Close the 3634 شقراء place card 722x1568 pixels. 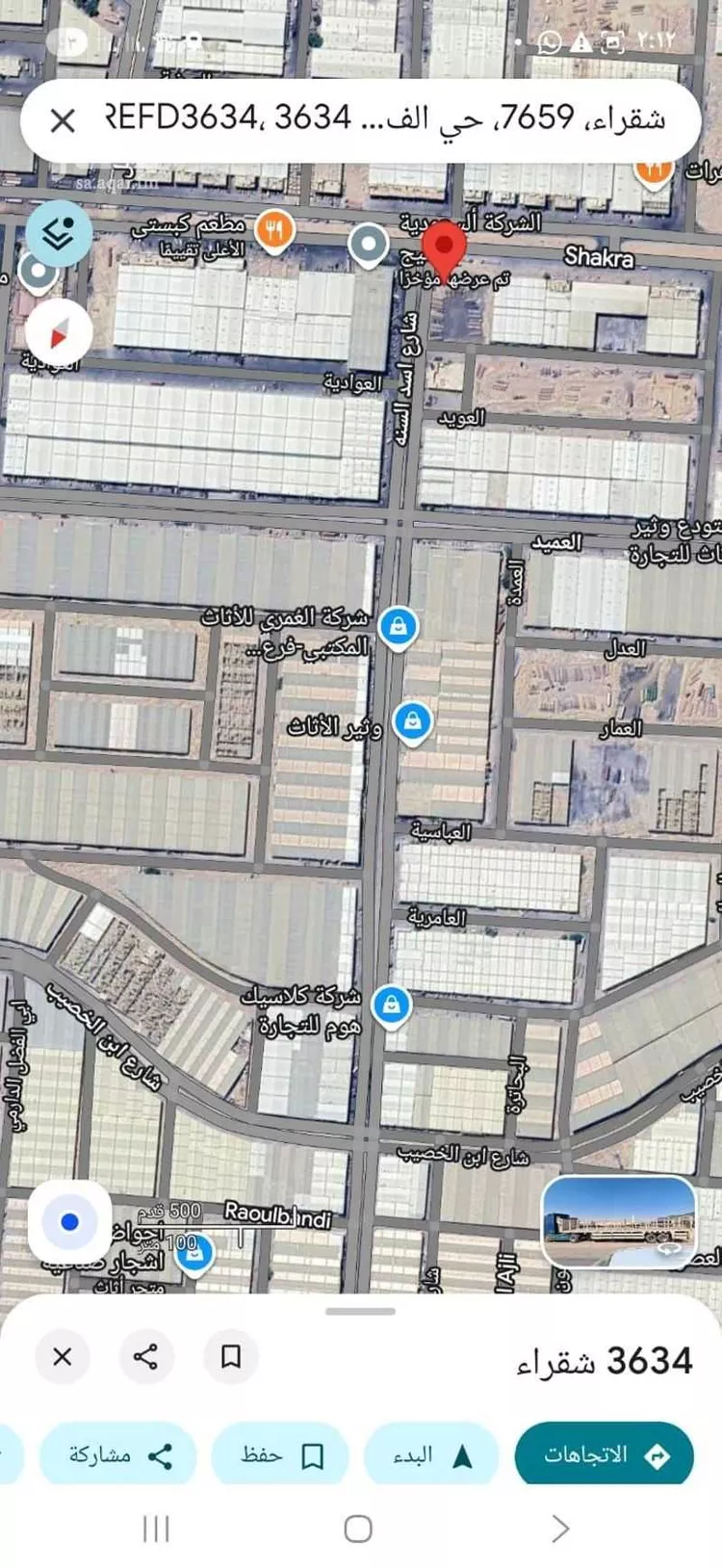63,1356
